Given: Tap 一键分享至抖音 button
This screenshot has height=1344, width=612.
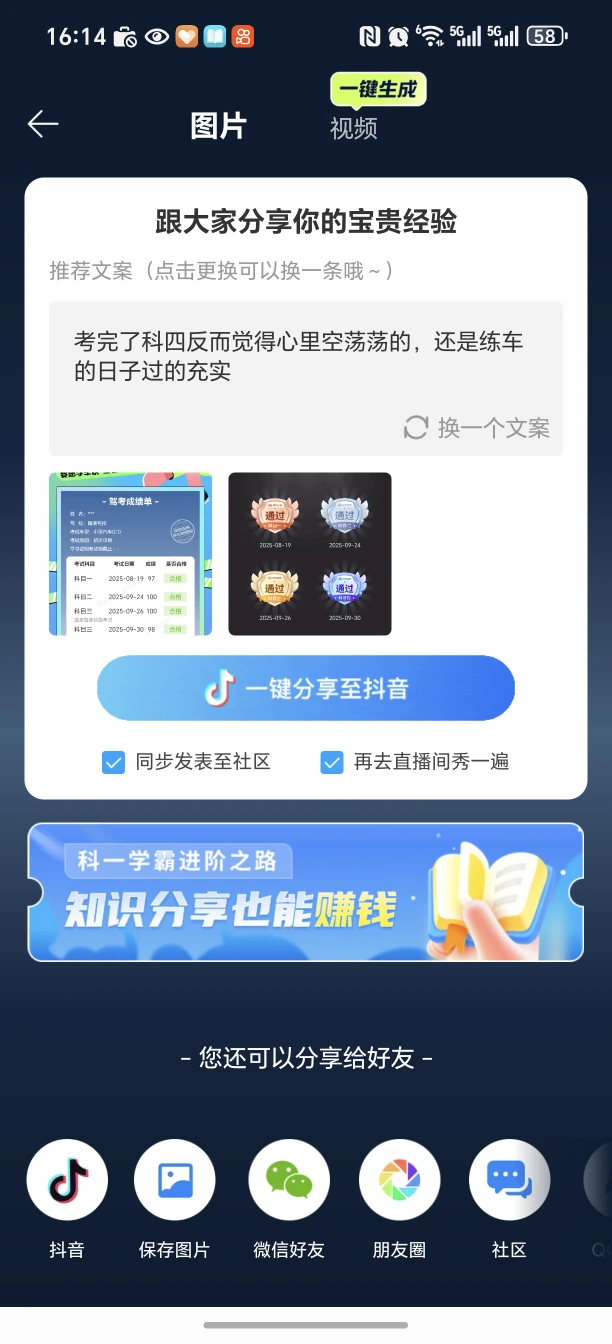Looking at the screenshot, I should (306, 689).
